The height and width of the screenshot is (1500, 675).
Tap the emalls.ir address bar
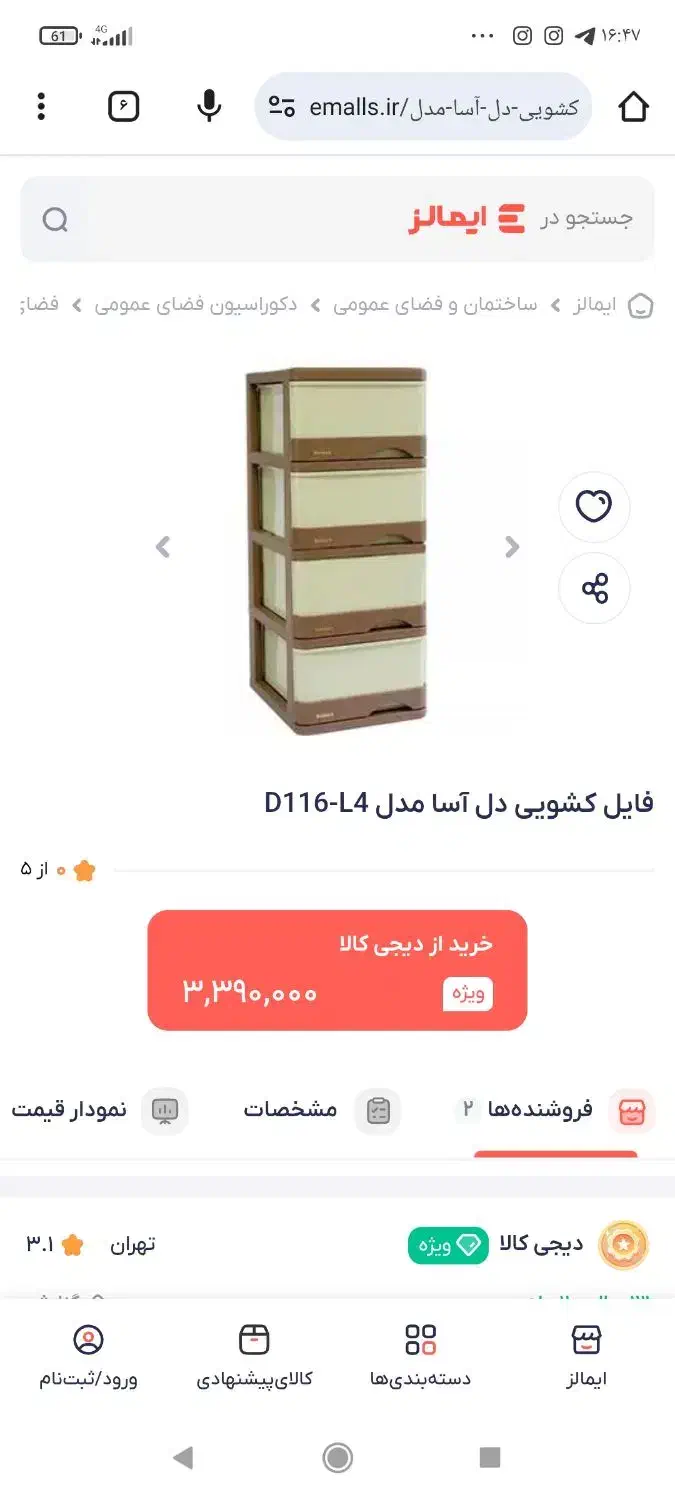(x=440, y=107)
